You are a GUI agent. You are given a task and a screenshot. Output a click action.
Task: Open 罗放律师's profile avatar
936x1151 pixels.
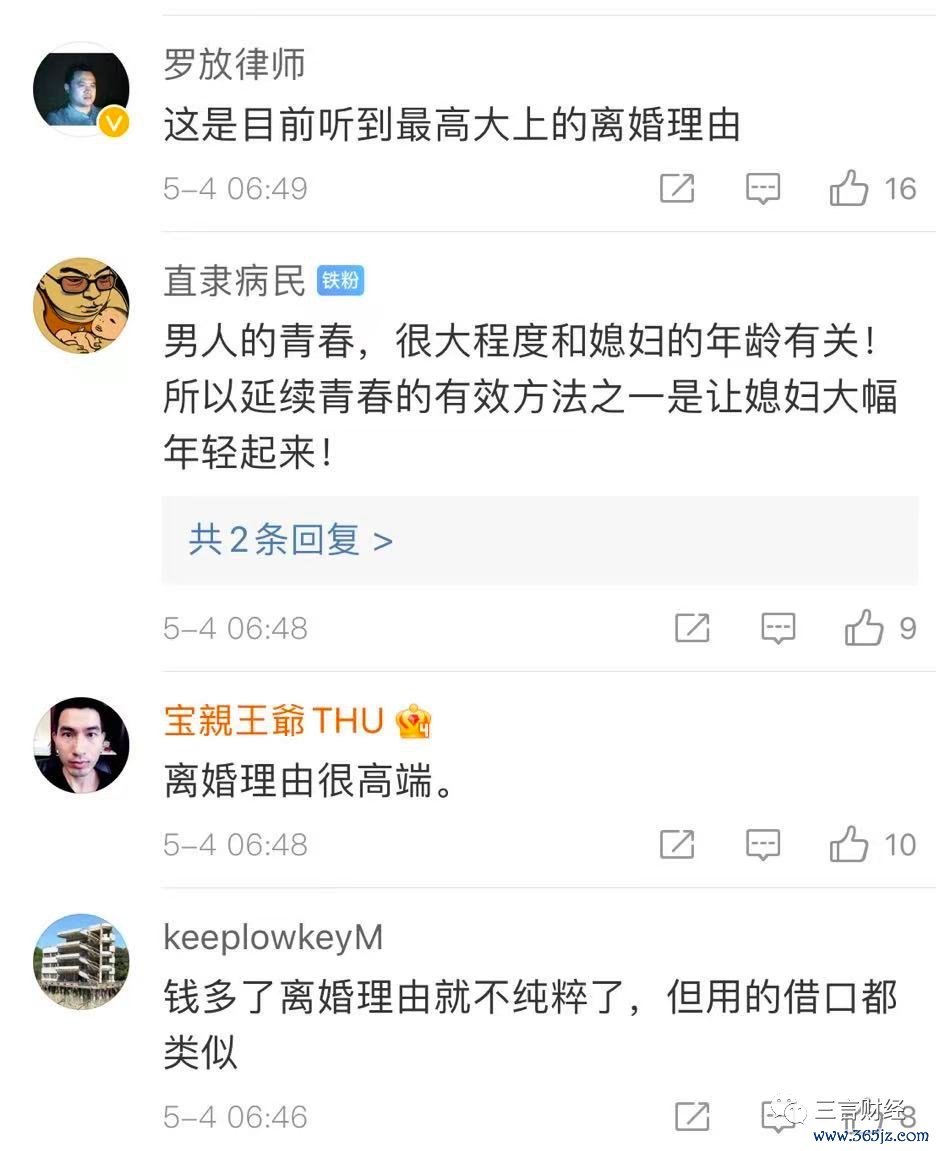tap(82, 91)
